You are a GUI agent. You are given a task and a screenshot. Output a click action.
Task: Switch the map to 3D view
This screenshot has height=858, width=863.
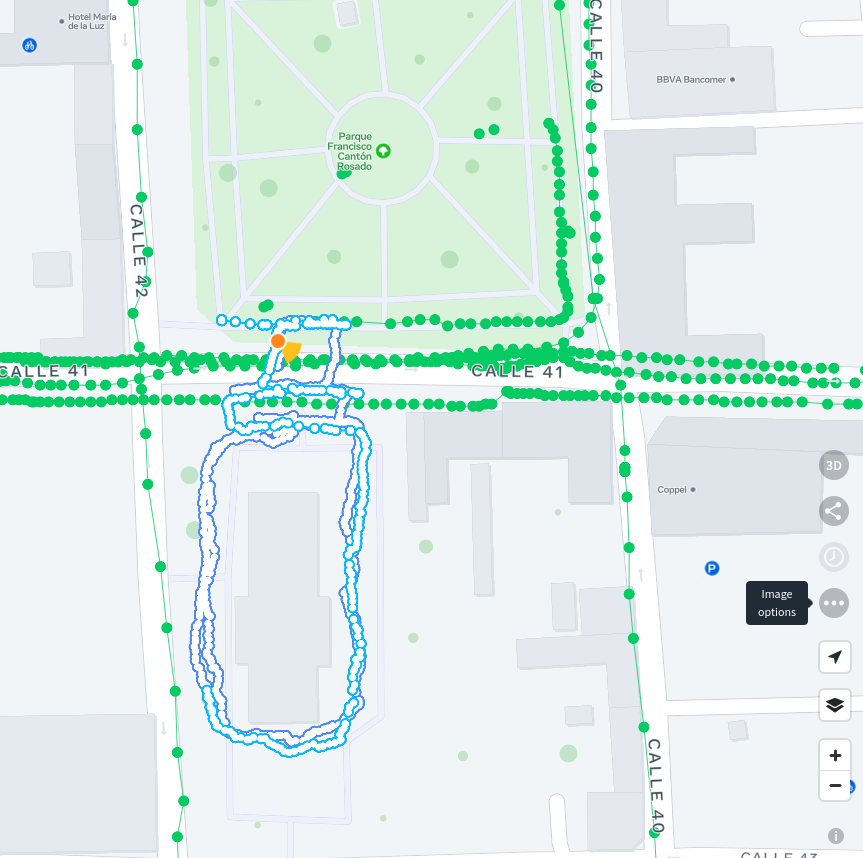(x=834, y=465)
